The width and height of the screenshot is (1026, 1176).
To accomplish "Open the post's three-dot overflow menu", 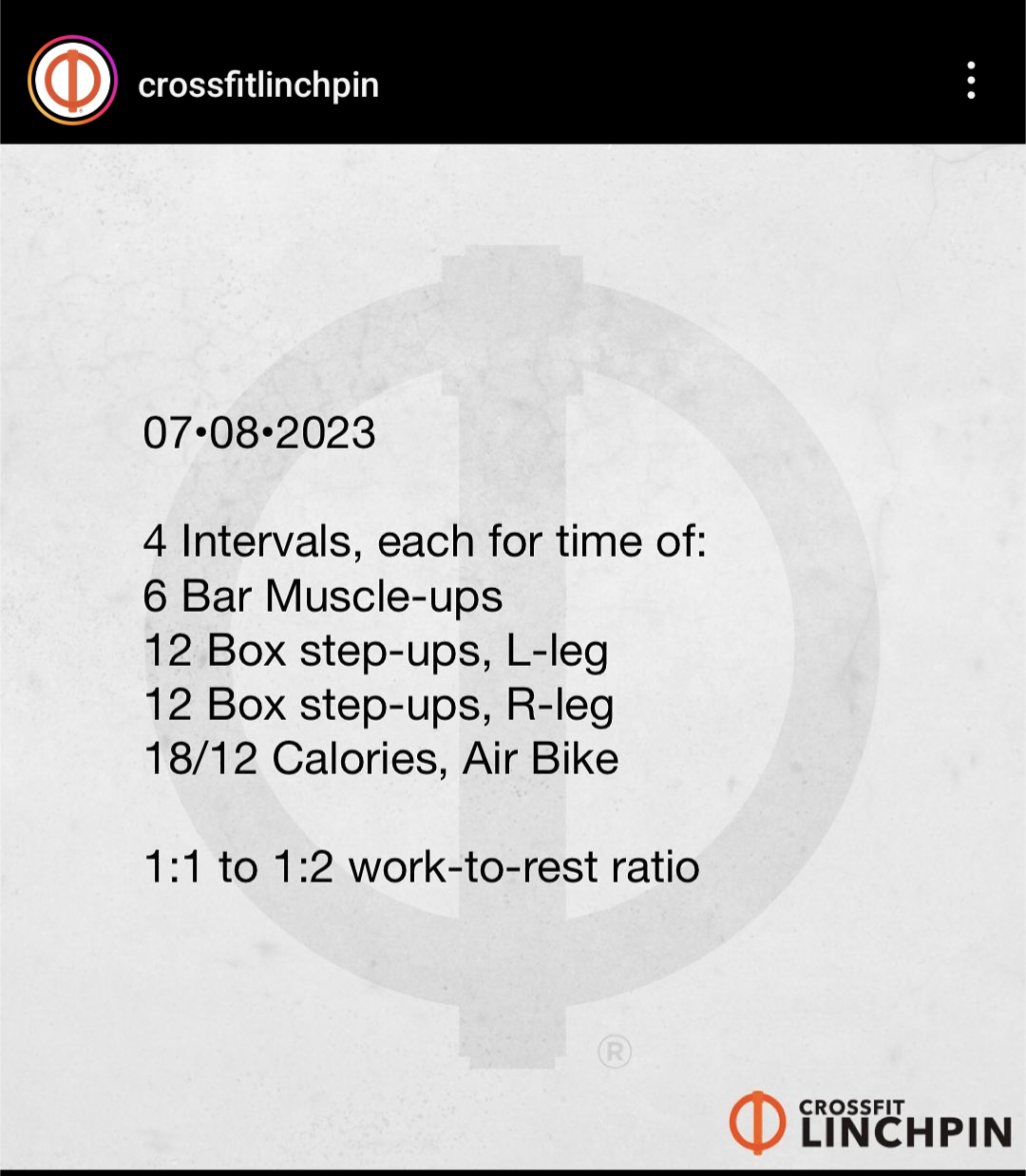I will coord(970,81).
